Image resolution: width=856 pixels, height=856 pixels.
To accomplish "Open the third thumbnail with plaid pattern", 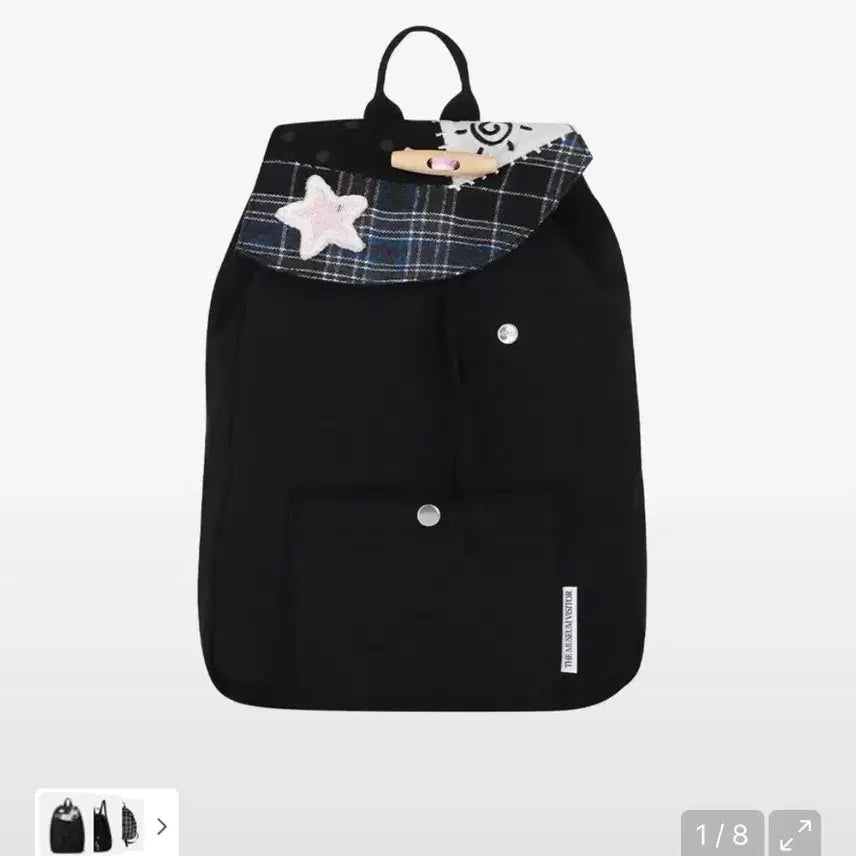I will coord(132,825).
